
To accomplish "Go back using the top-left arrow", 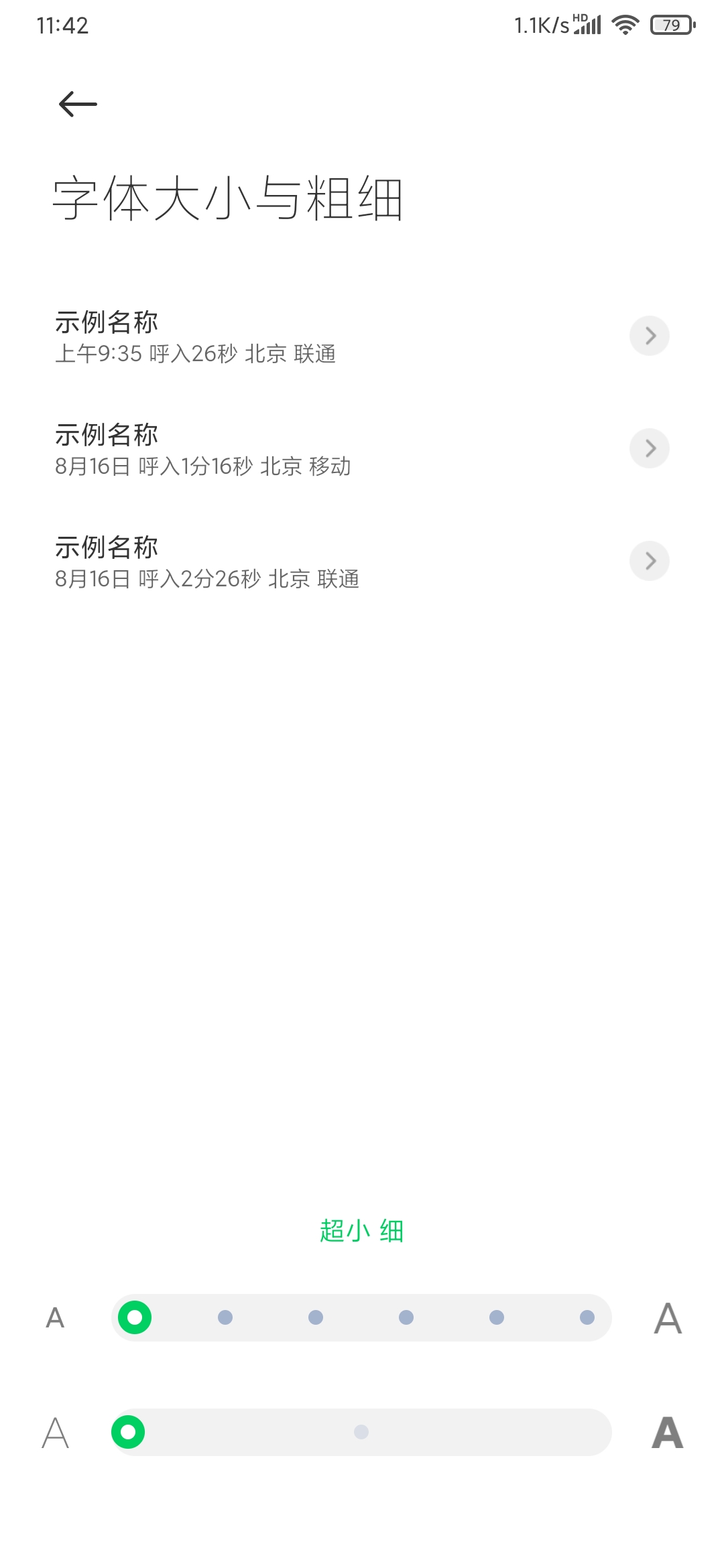I will [78, 104].
